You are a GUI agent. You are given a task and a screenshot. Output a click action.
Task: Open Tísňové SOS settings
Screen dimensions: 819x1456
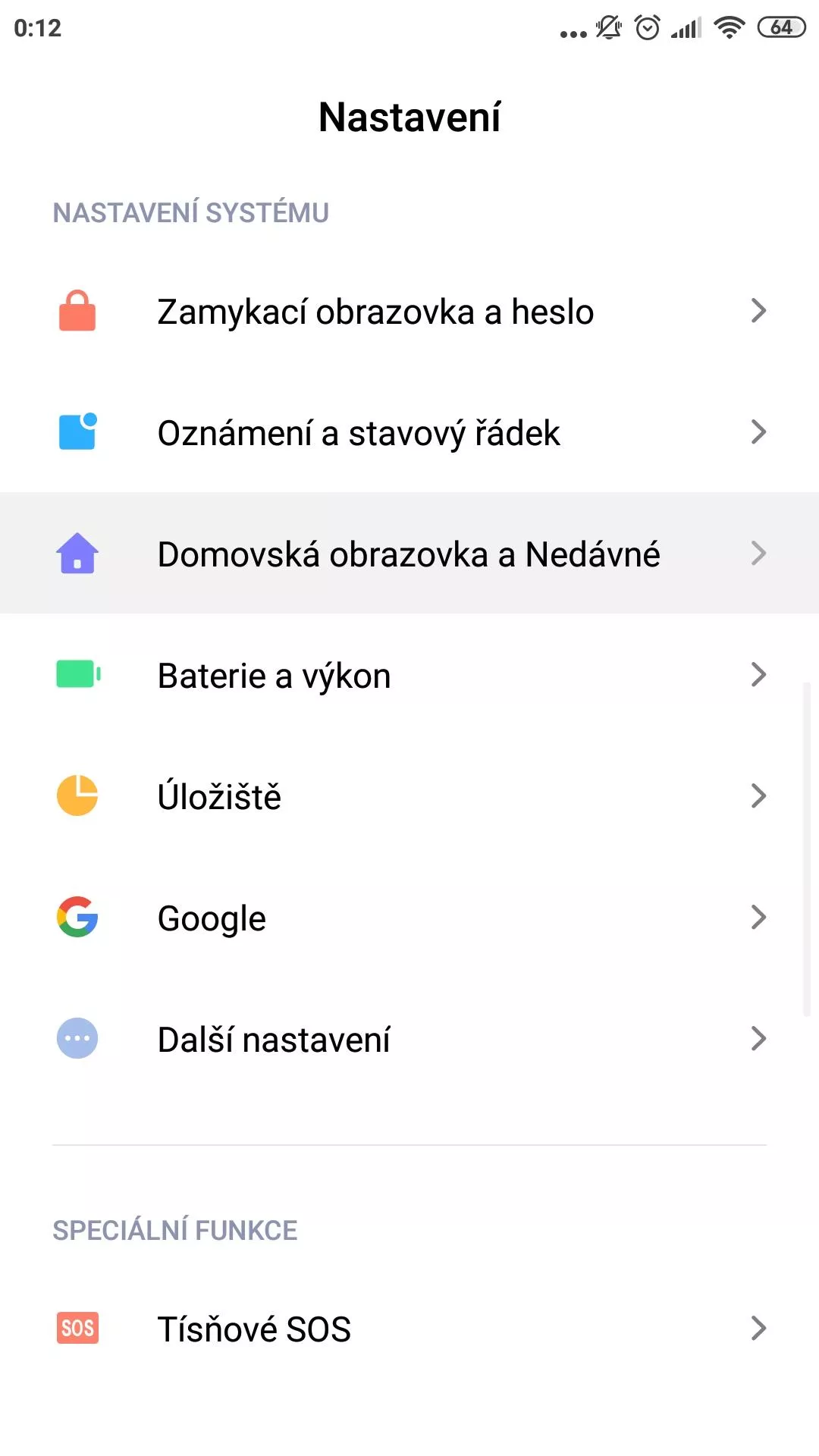[x=409, y=1329]
